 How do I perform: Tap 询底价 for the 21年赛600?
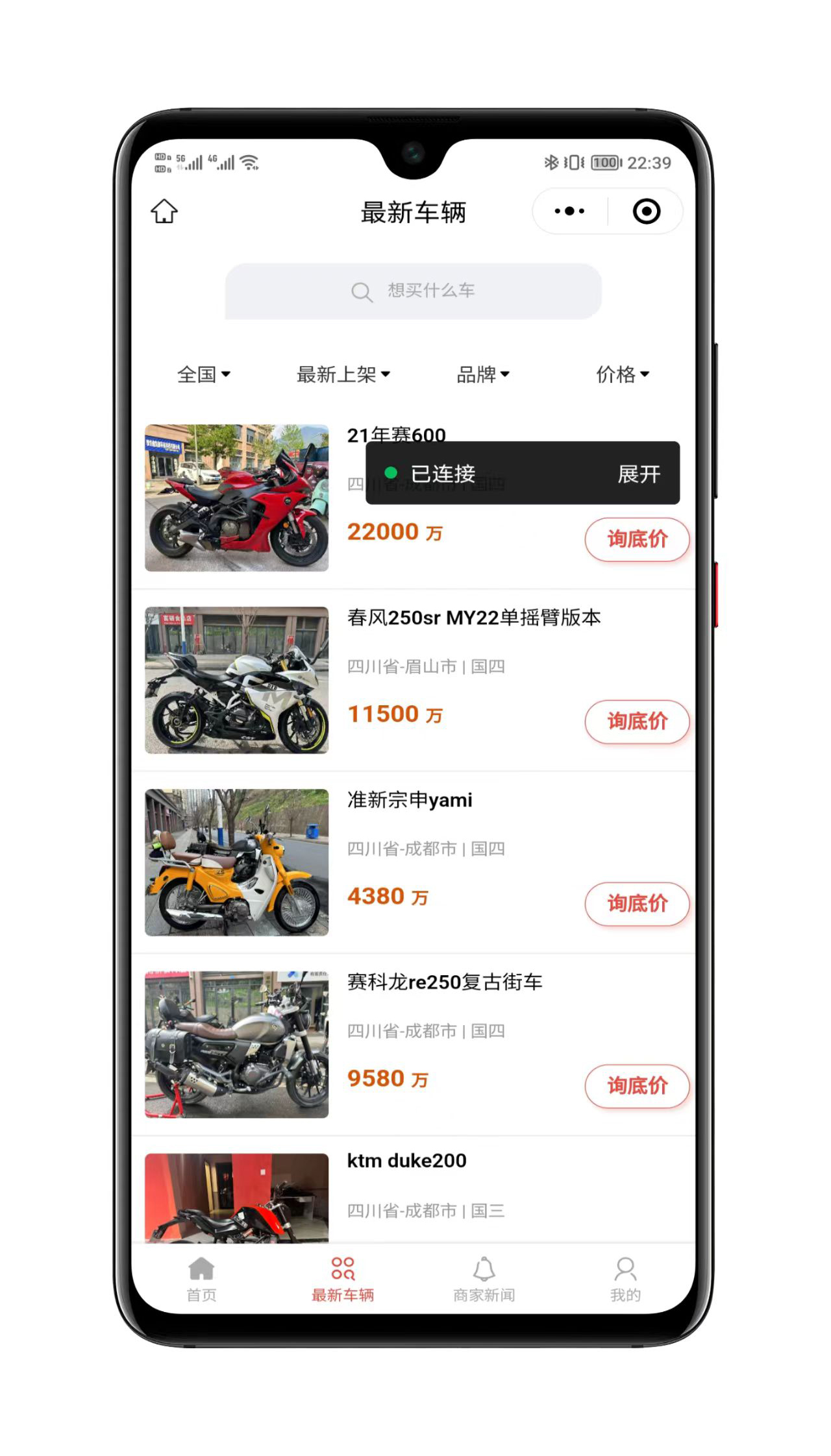coord(637,539)
